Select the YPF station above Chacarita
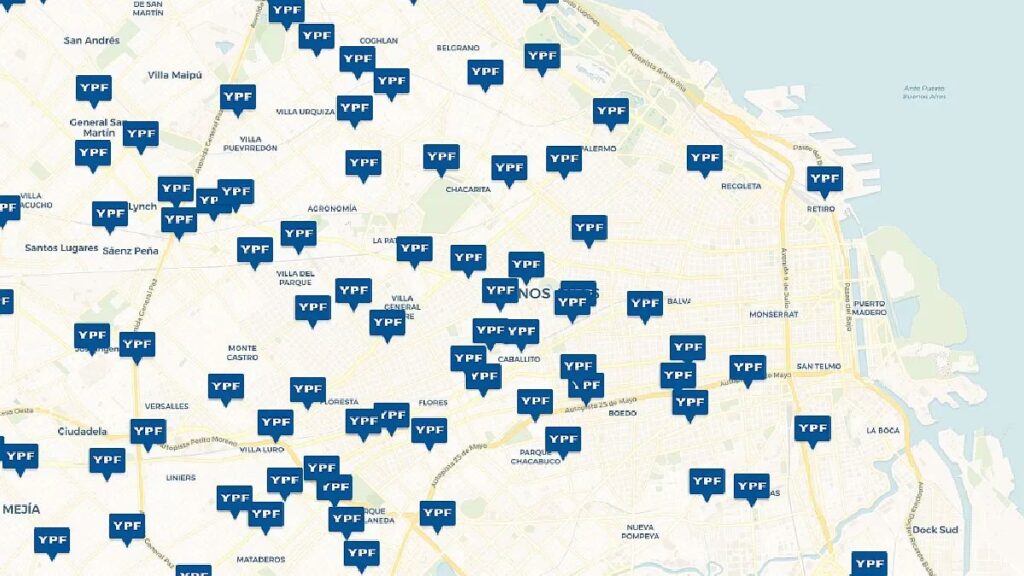This screenshot has height=576, width=1024. click(441, 158)
